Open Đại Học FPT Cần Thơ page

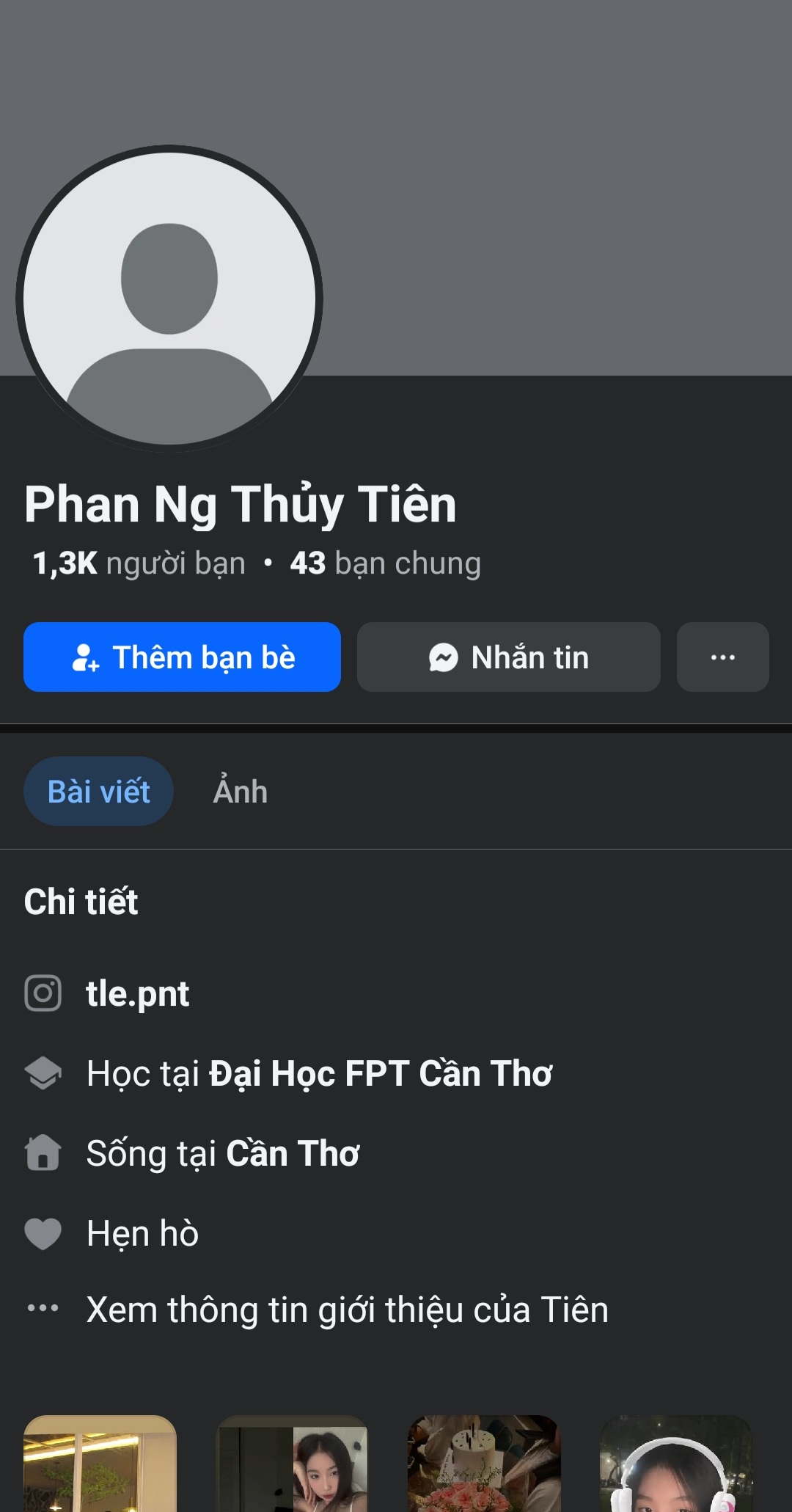pos(380,1074)
